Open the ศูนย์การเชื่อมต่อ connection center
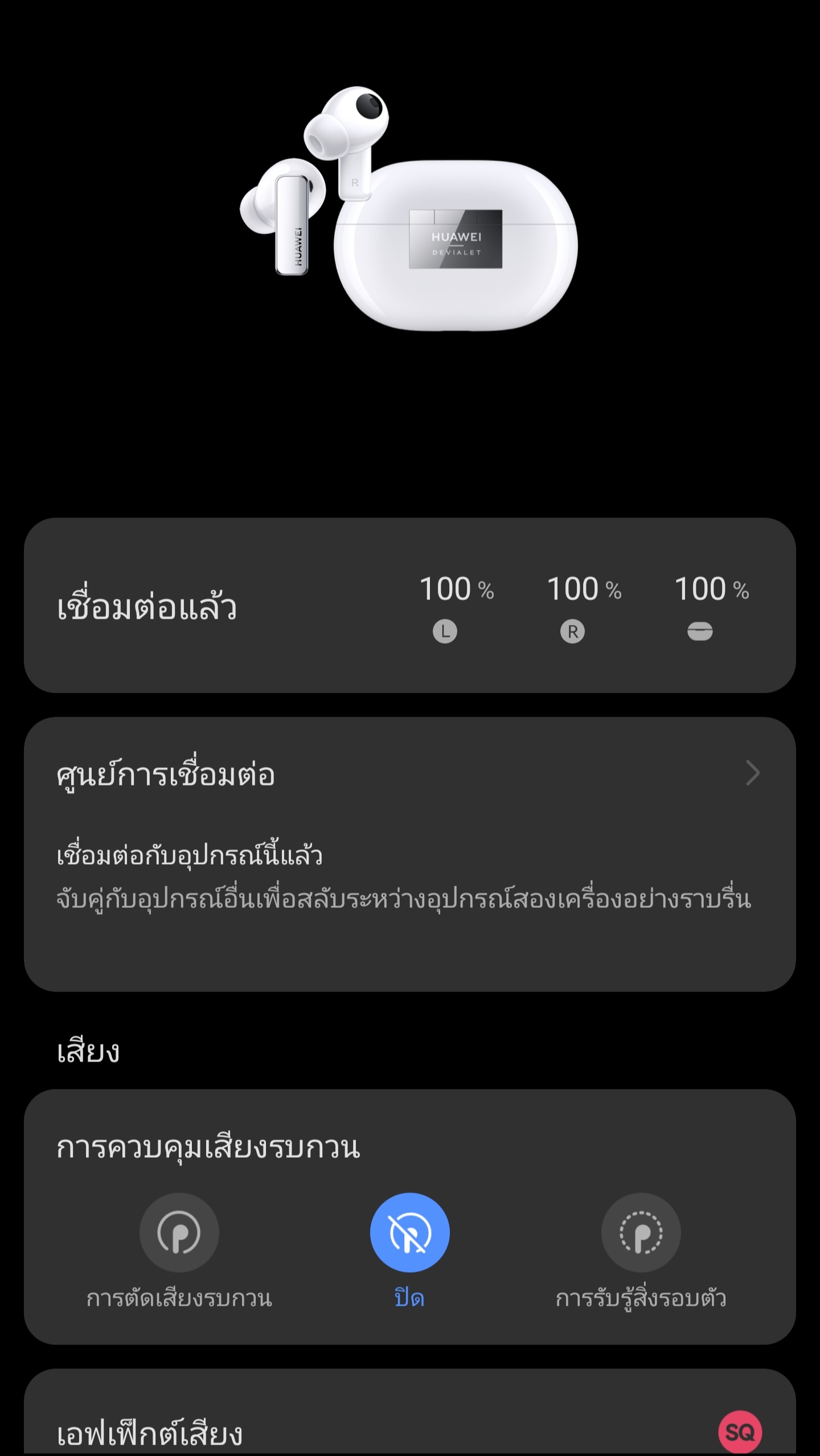This screenshot has height=1456, width=820. click(x=409, y=775)
